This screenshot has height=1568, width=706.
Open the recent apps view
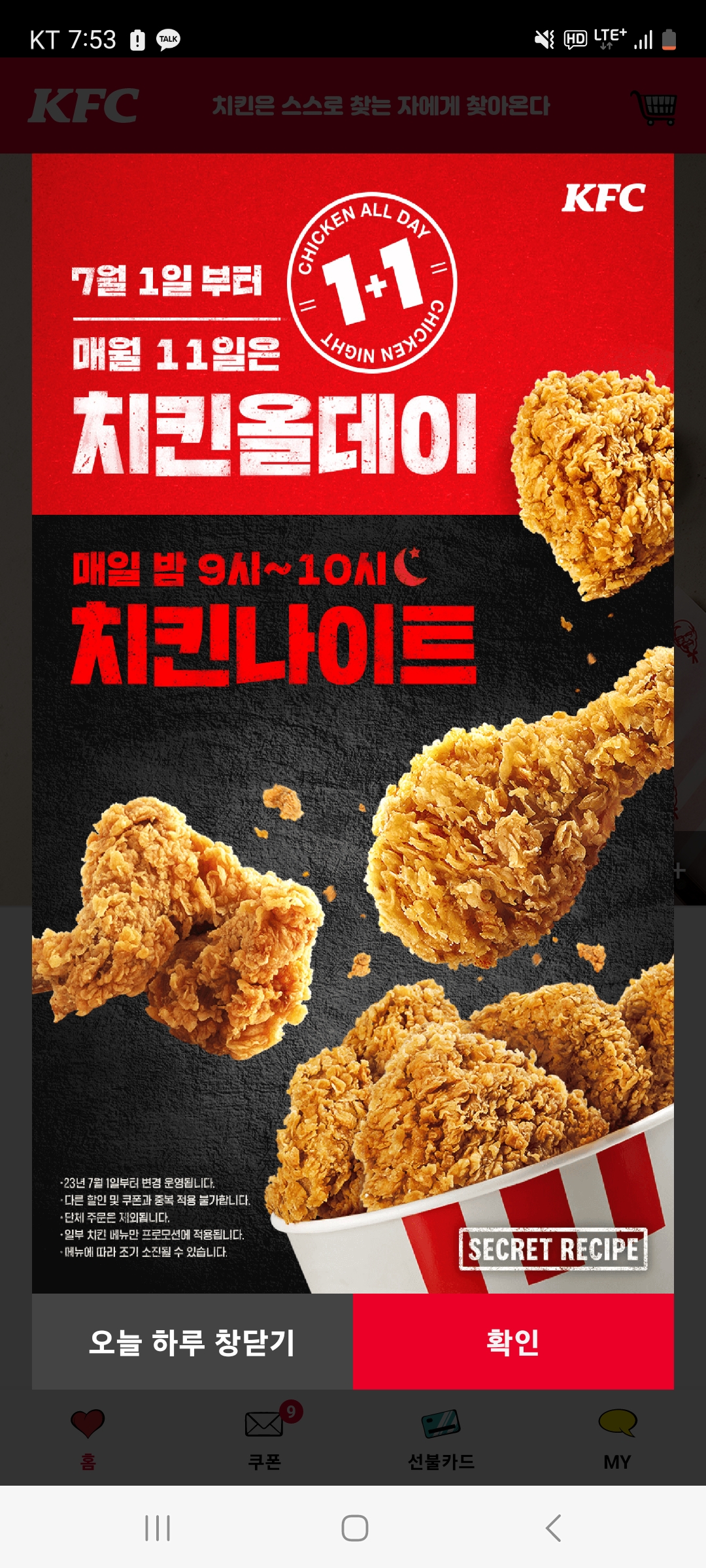(158, 1528)
